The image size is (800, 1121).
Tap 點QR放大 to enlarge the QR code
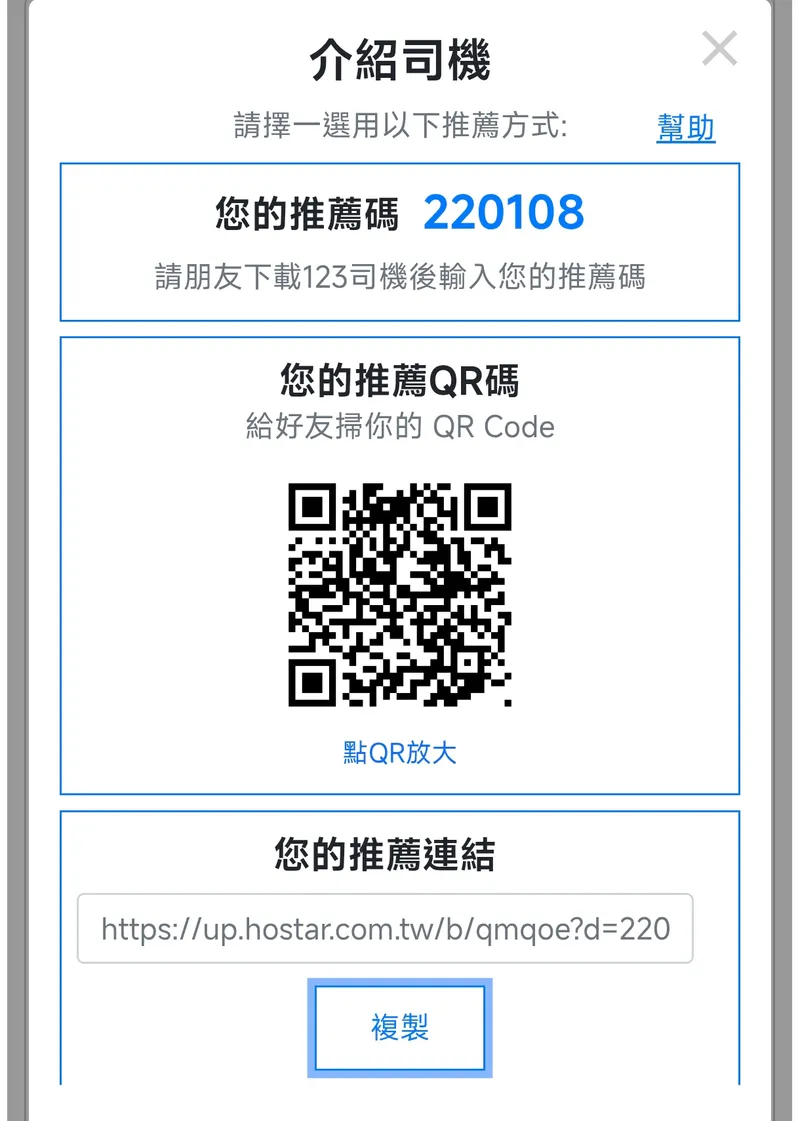[400, 753]
